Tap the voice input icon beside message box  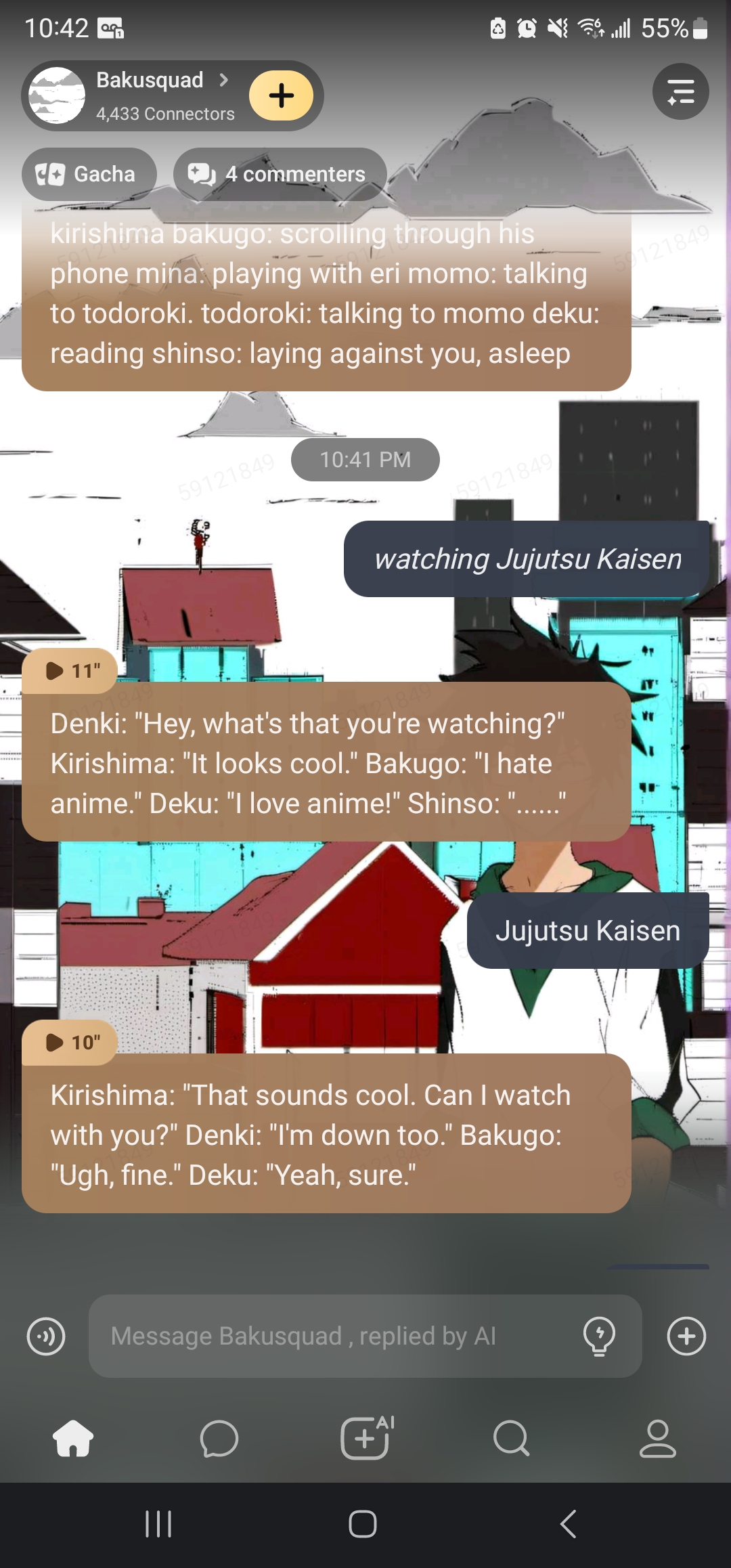tap(46, 1336)
